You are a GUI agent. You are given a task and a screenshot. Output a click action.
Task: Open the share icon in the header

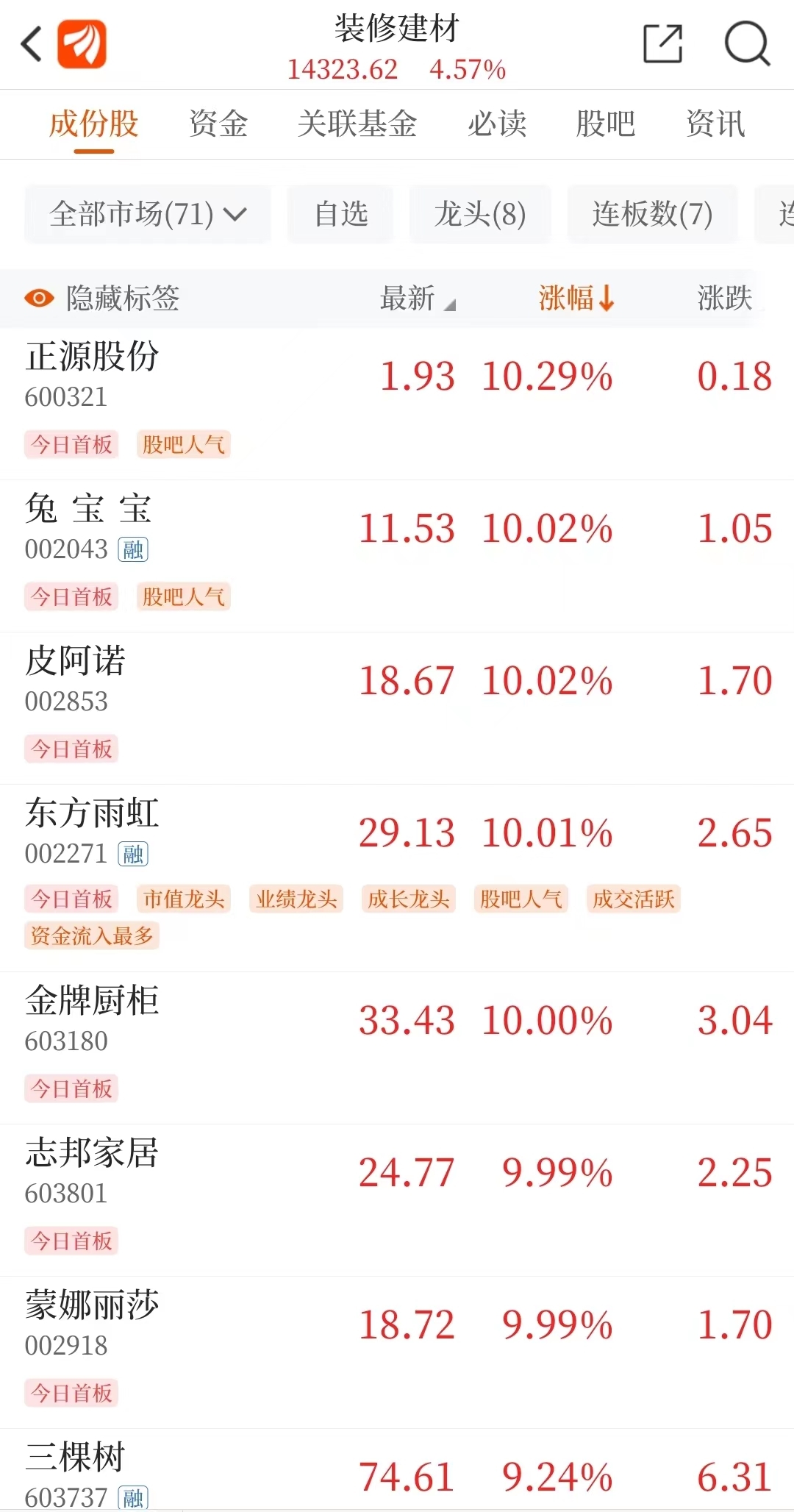point(662,44)
